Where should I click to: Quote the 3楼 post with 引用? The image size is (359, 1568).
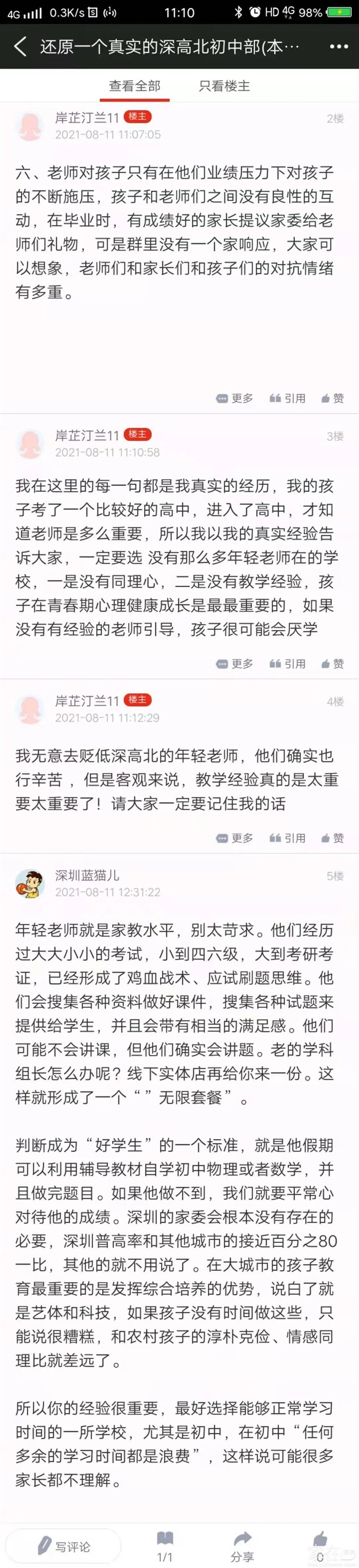coord(288,664)
